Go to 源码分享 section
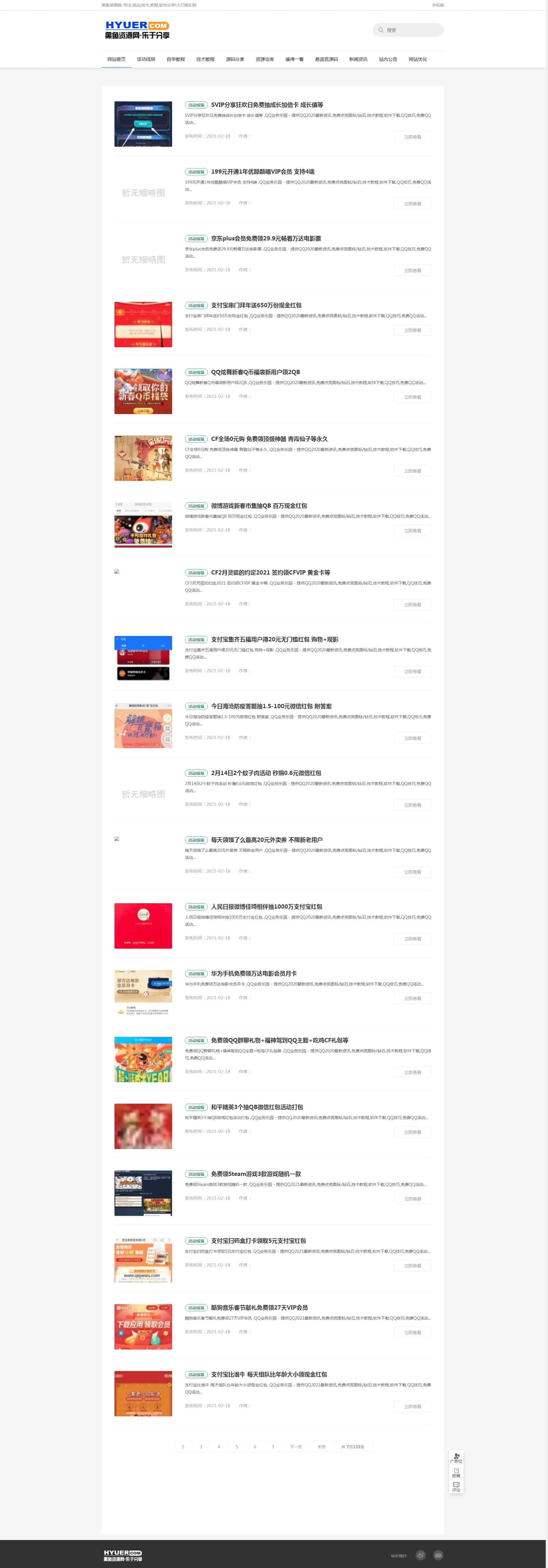Image resolution: width=548 pixels, height=1568 pixels. (x=235, y=60)
